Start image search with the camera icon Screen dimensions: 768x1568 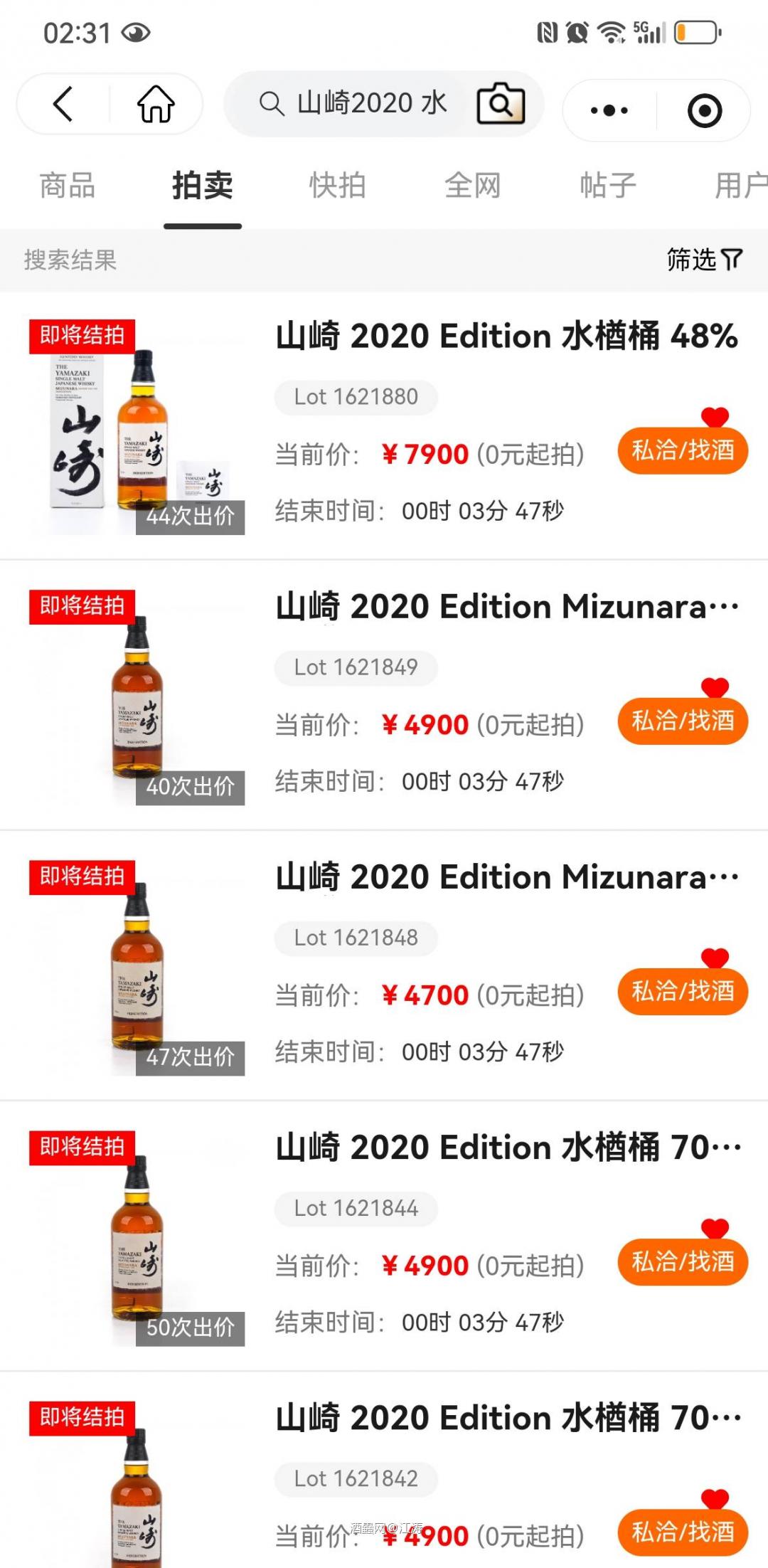tap(500, 105)
